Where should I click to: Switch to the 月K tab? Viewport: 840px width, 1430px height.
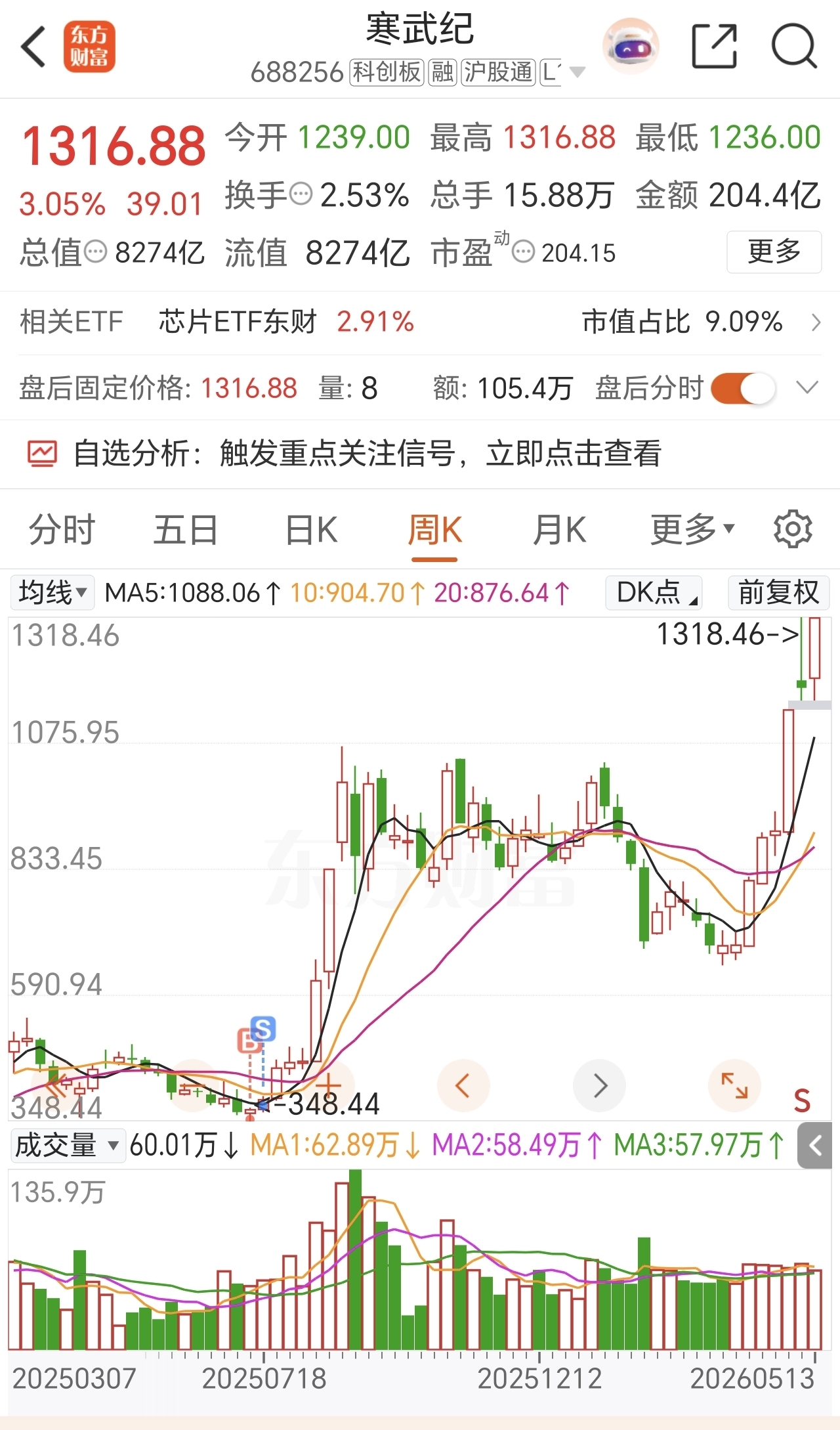point(559,530)
